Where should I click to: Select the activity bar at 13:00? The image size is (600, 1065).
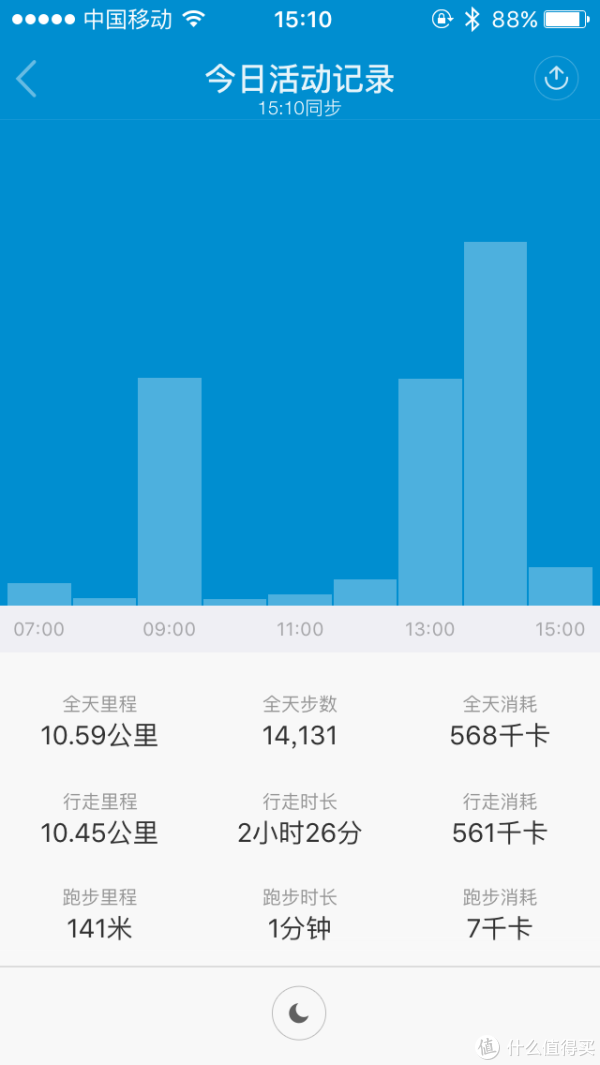click(430, 492)
